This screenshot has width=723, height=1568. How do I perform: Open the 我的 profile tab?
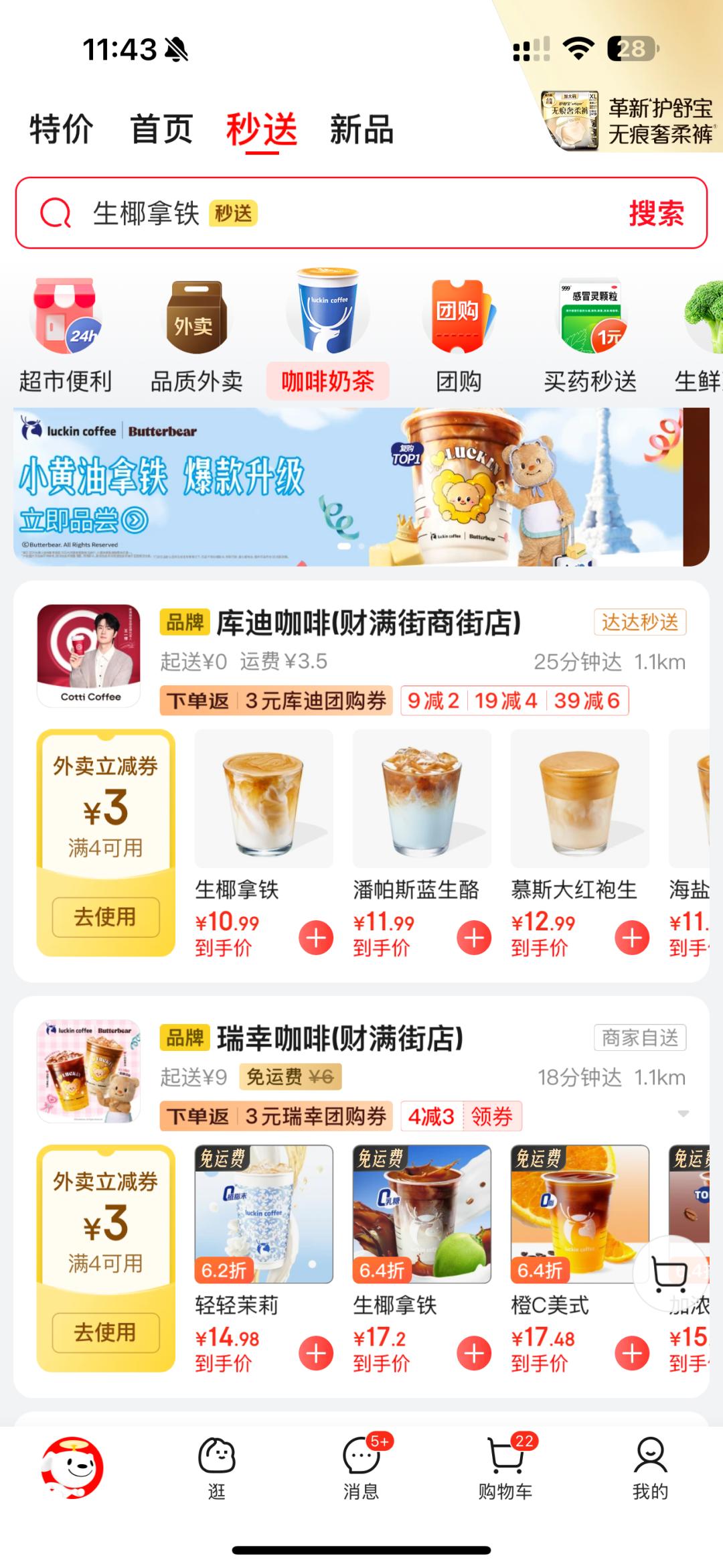coord(650,1467)
